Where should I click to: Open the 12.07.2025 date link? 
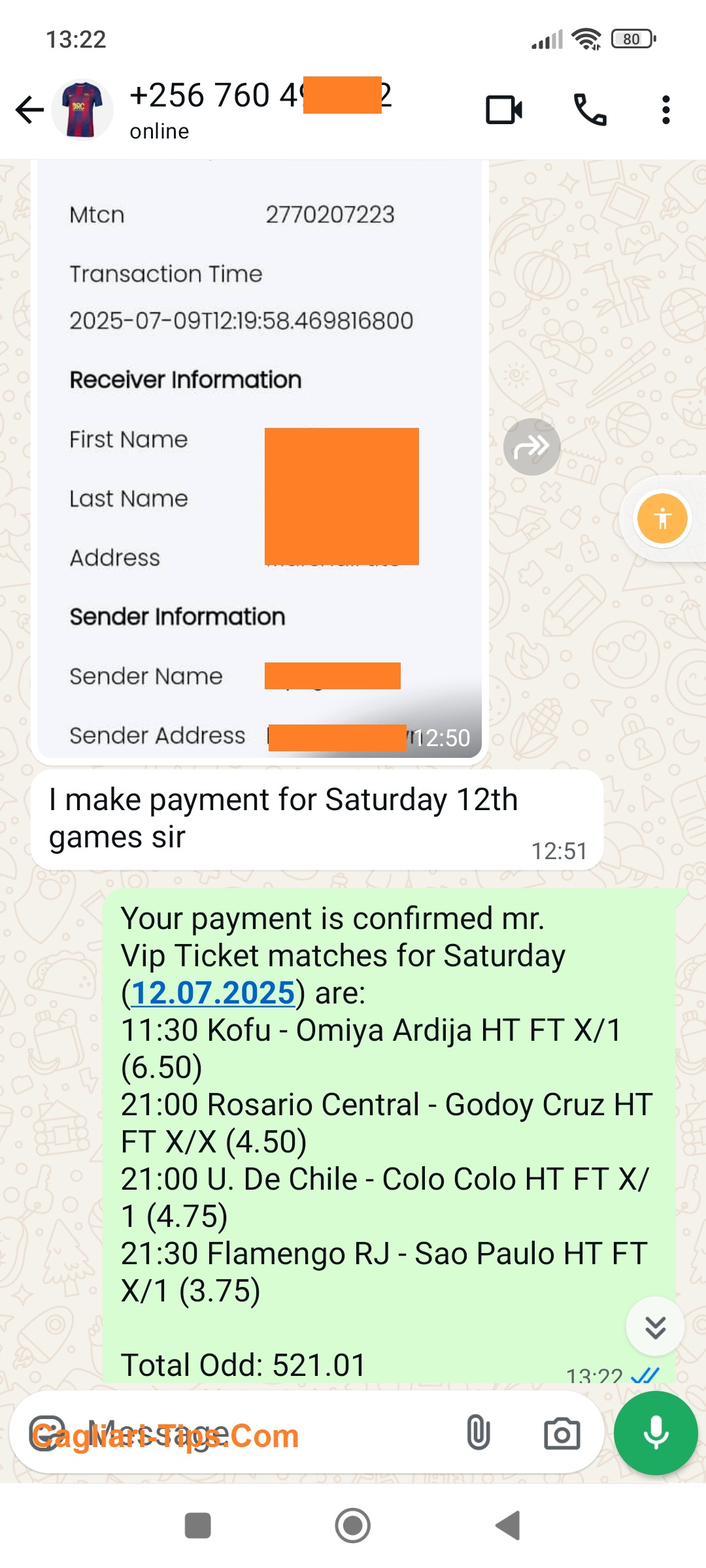(x=213, y=992)
